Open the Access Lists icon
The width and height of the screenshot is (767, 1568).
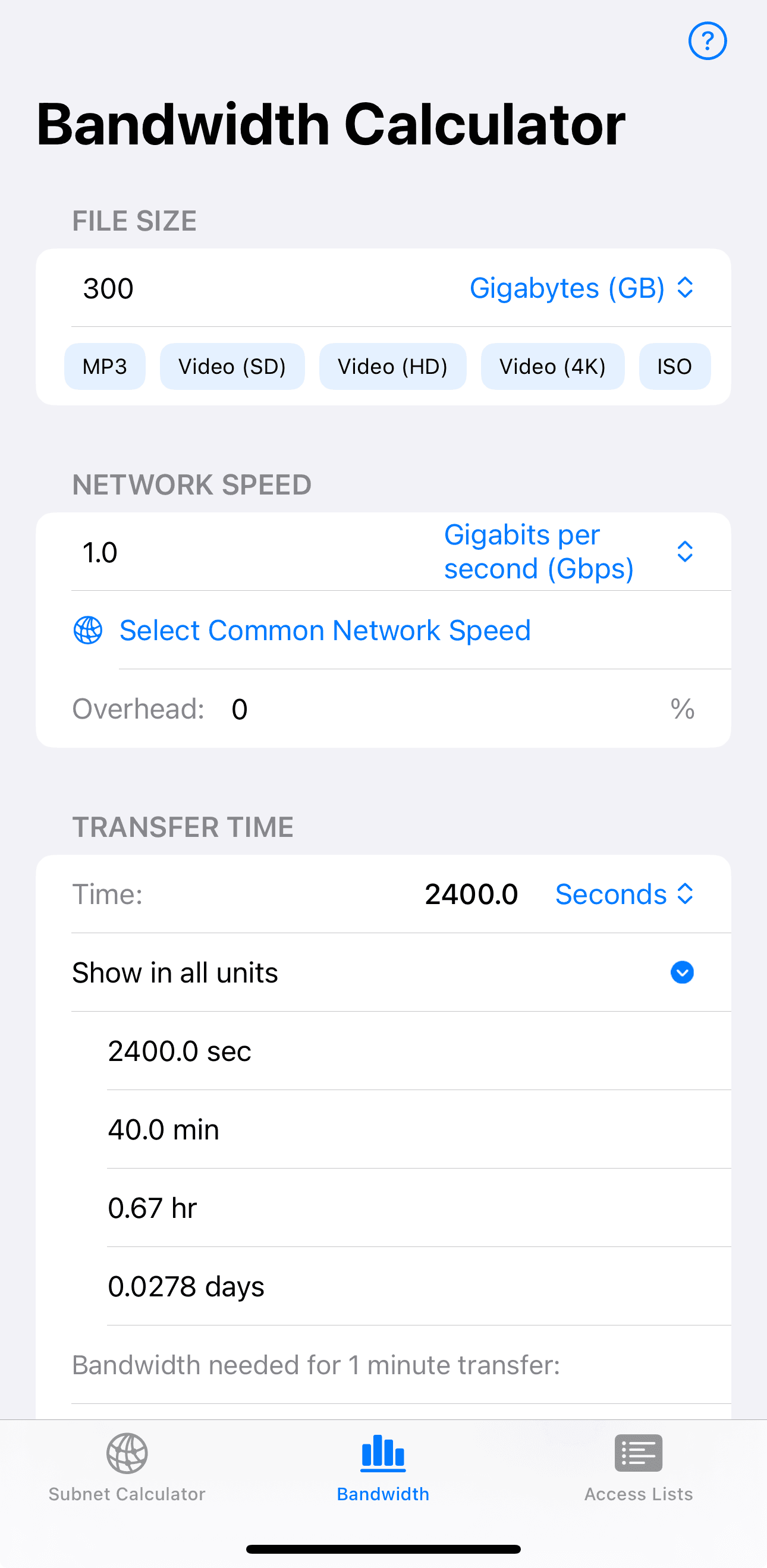tap(638, 1453)
